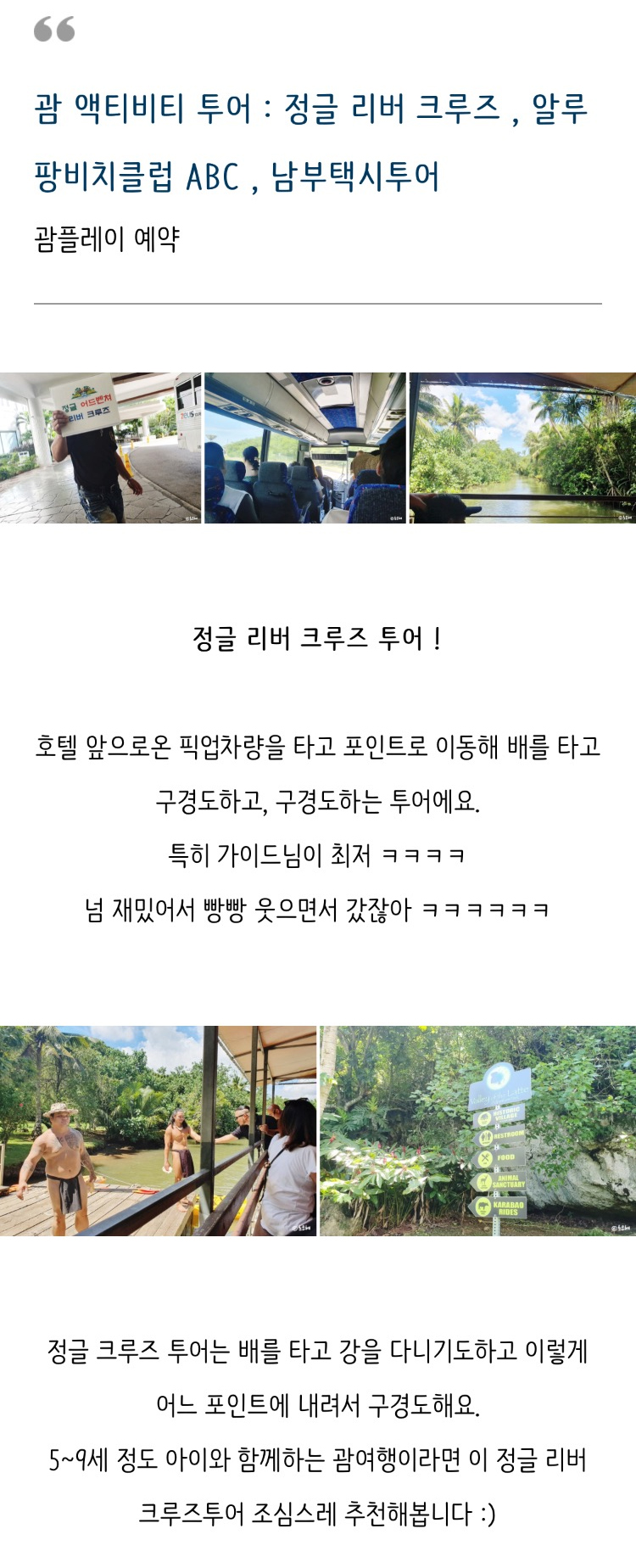This screenshot has height=1568, width=636.
Task: Open the jungle direction signpost photo
Action: point(477,1130)
